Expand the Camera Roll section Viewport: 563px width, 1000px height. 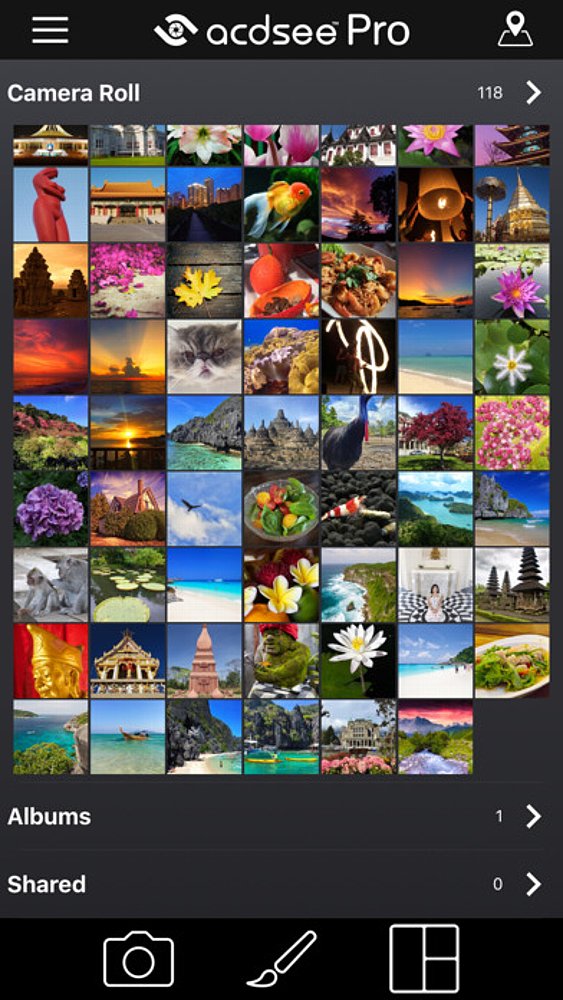coord(534,93)
